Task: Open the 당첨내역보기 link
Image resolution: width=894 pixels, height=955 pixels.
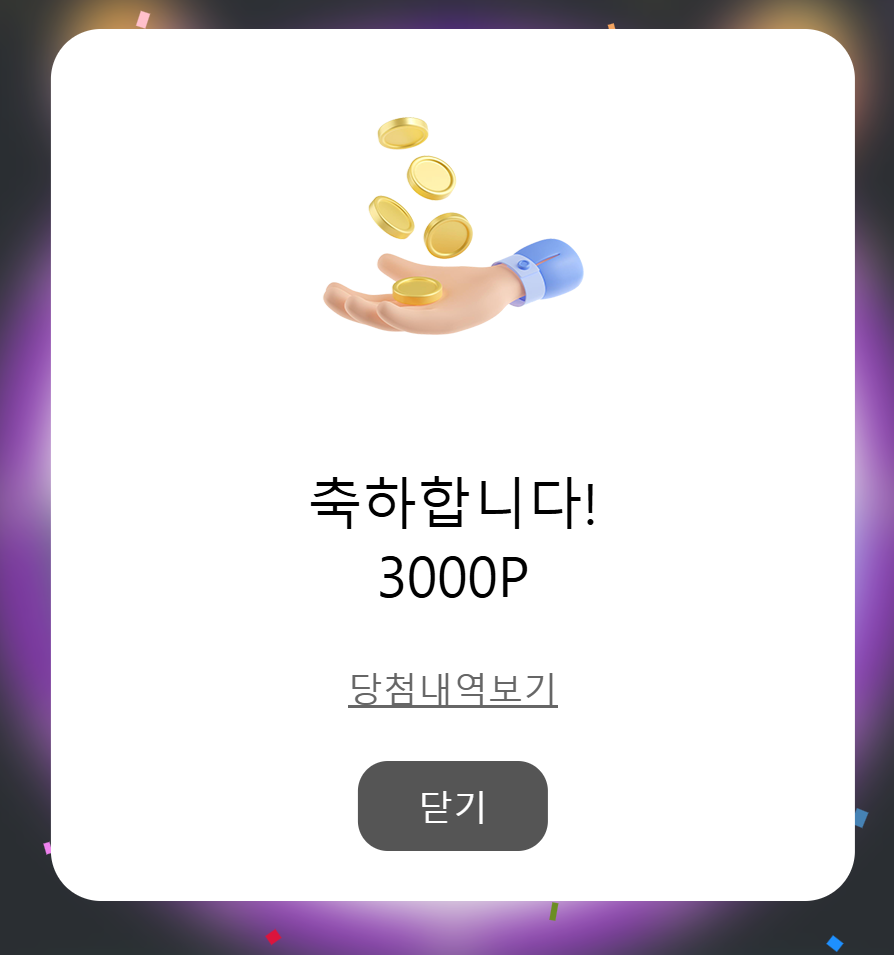Action: click(x=452, y=688)
